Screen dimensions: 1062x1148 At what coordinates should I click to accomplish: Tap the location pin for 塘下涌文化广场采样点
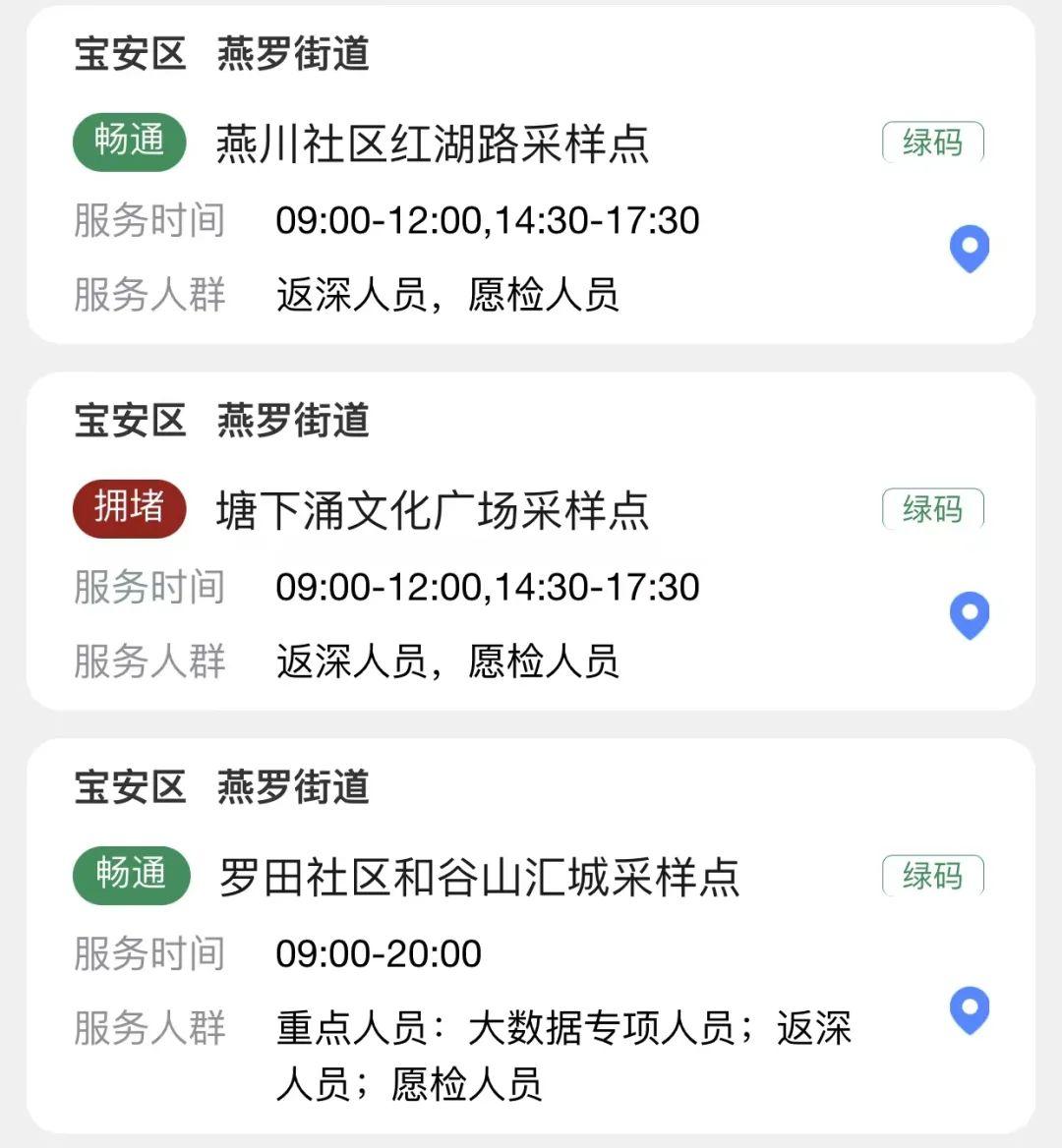pos(969,614)
